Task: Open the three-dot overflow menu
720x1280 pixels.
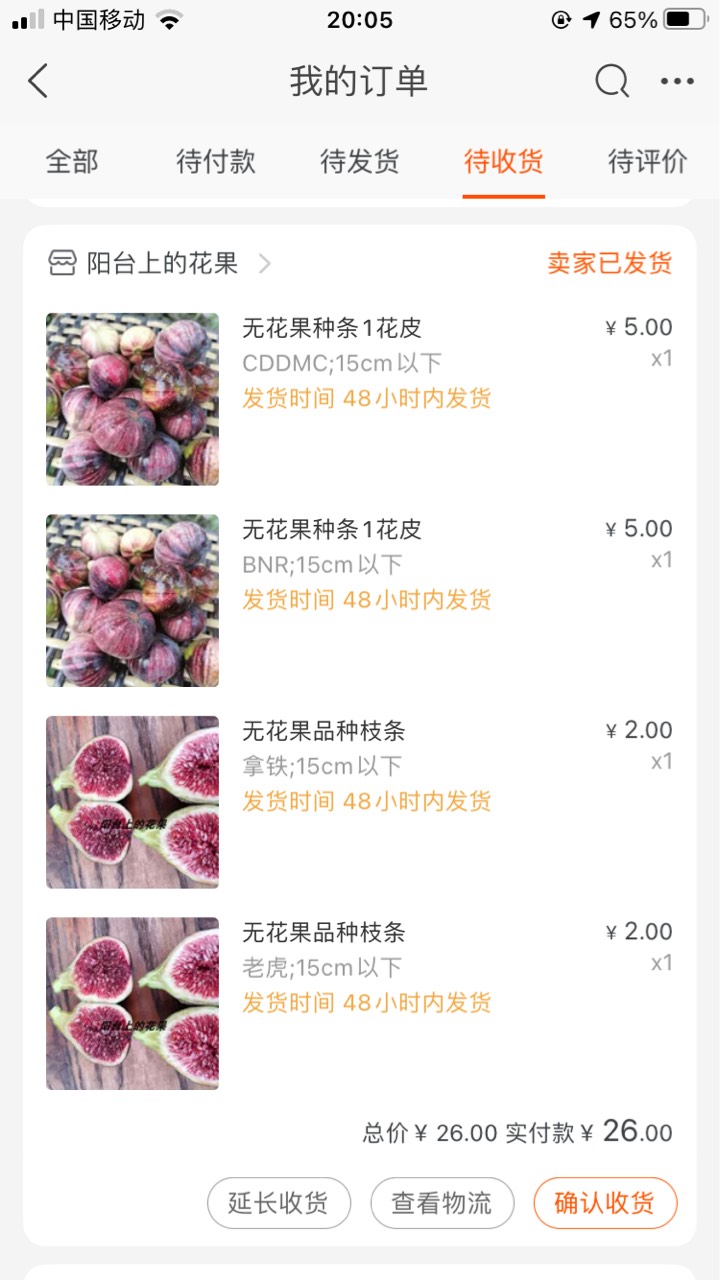Action: click(677, 81)
